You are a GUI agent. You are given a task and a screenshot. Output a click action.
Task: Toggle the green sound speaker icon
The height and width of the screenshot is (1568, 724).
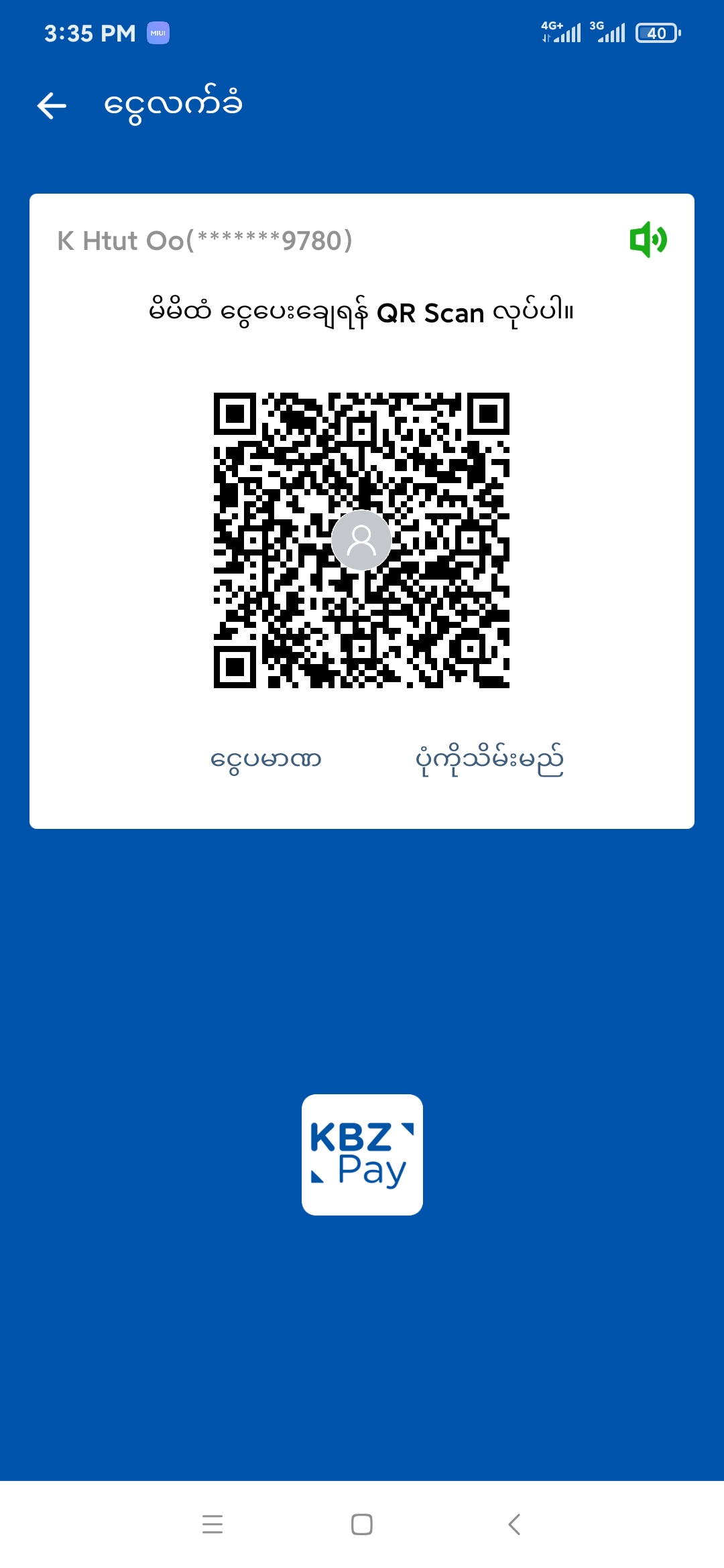pos(648,239)
